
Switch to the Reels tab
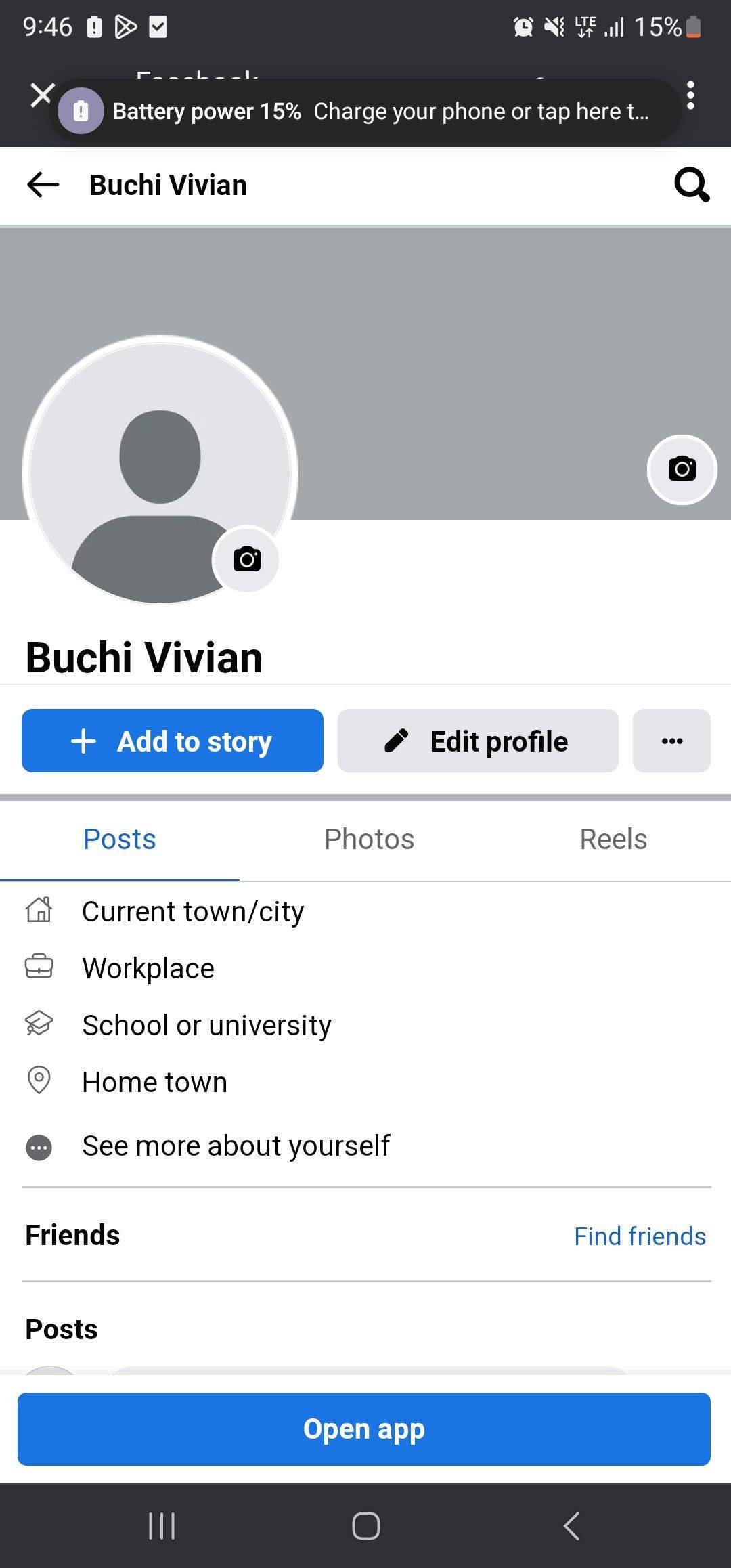pos(613,840)
